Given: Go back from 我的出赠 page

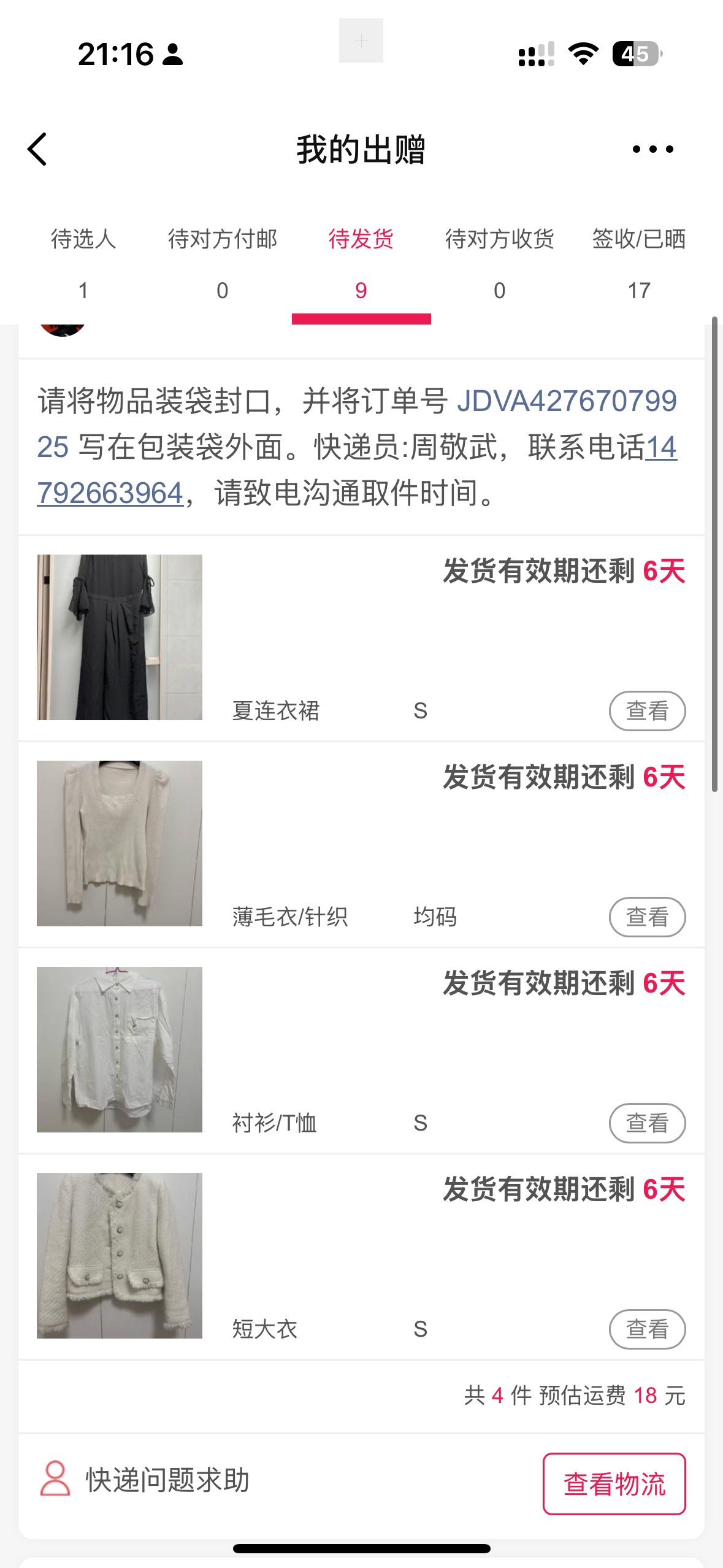Looking at the screenshot, I should click(37, 149).
